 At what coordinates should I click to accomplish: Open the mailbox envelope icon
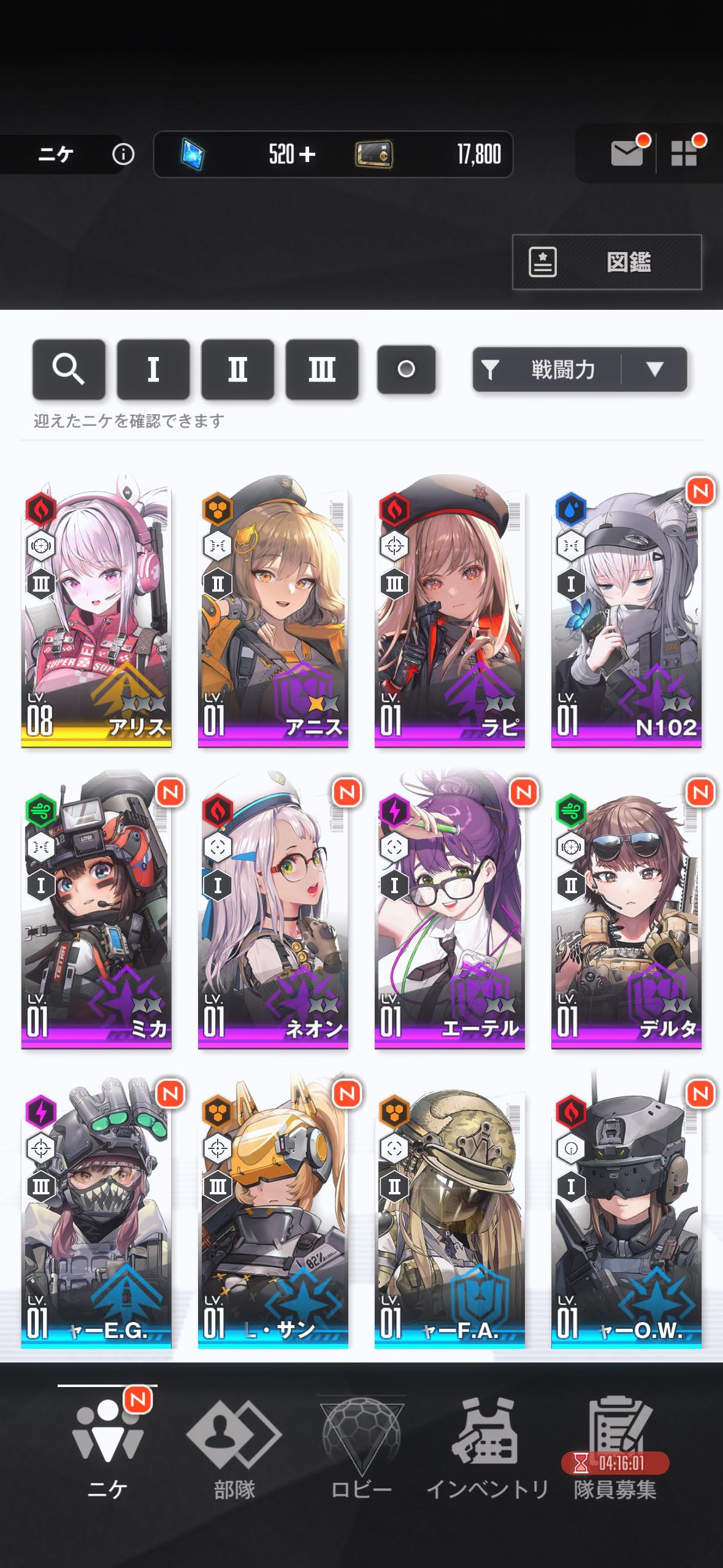(627, 153)
